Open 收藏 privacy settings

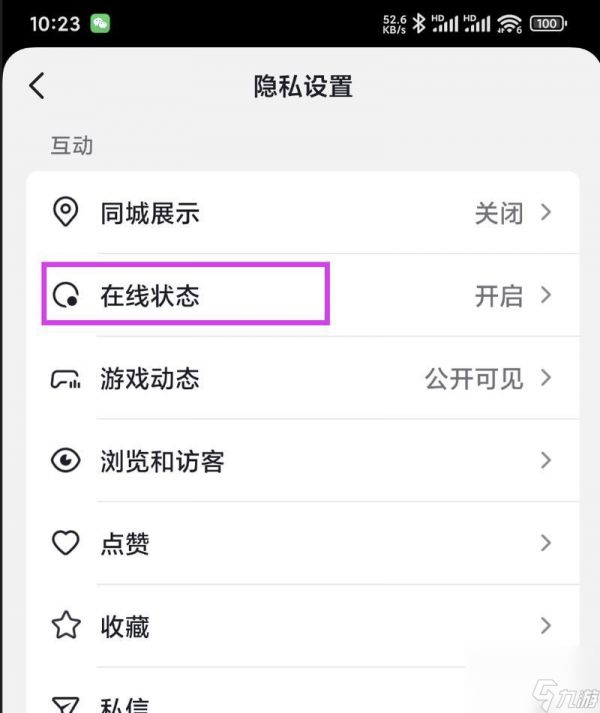pos(302,627)
